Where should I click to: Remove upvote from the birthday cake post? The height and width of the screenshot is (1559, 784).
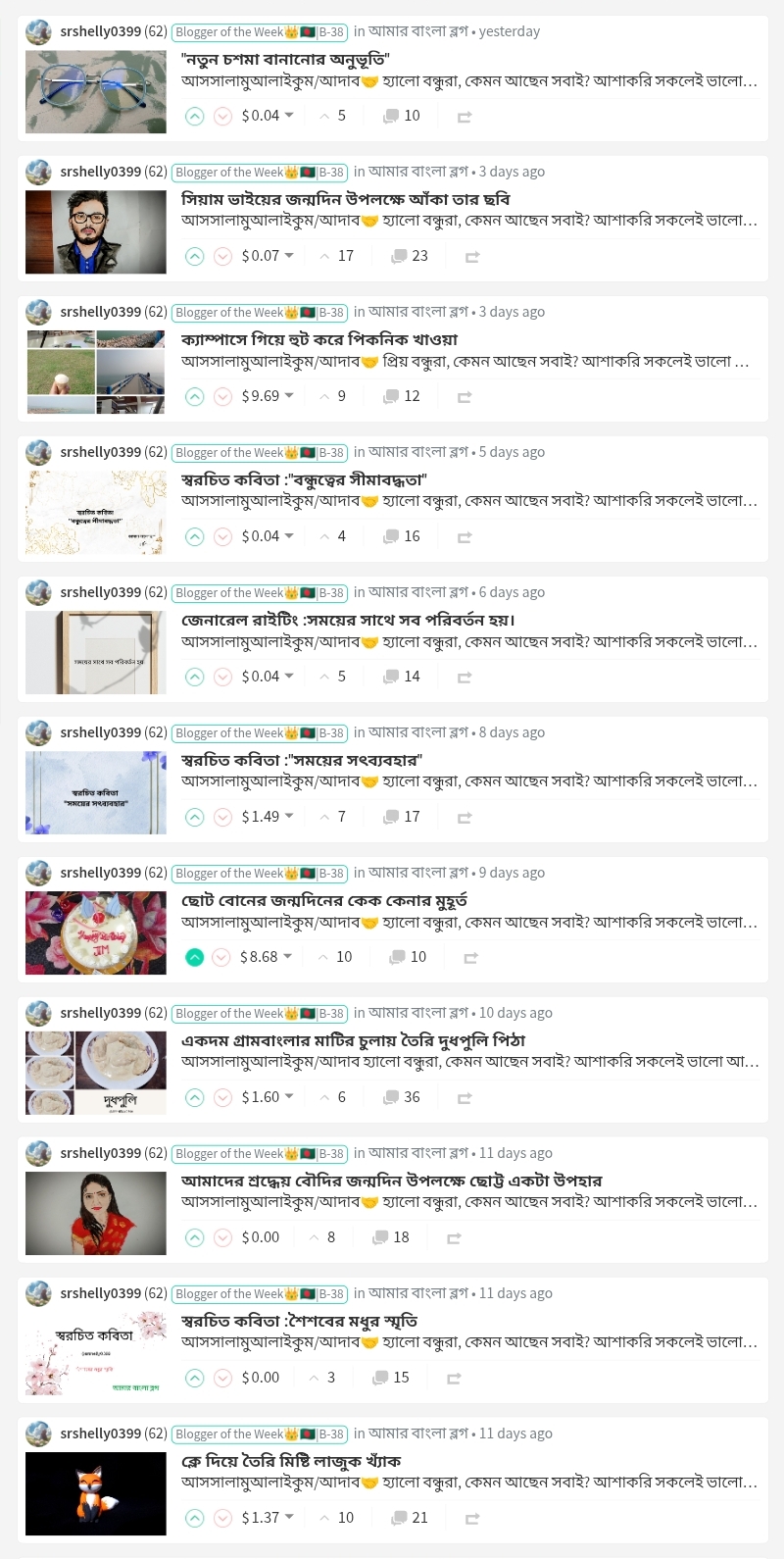tap(195, 957)
